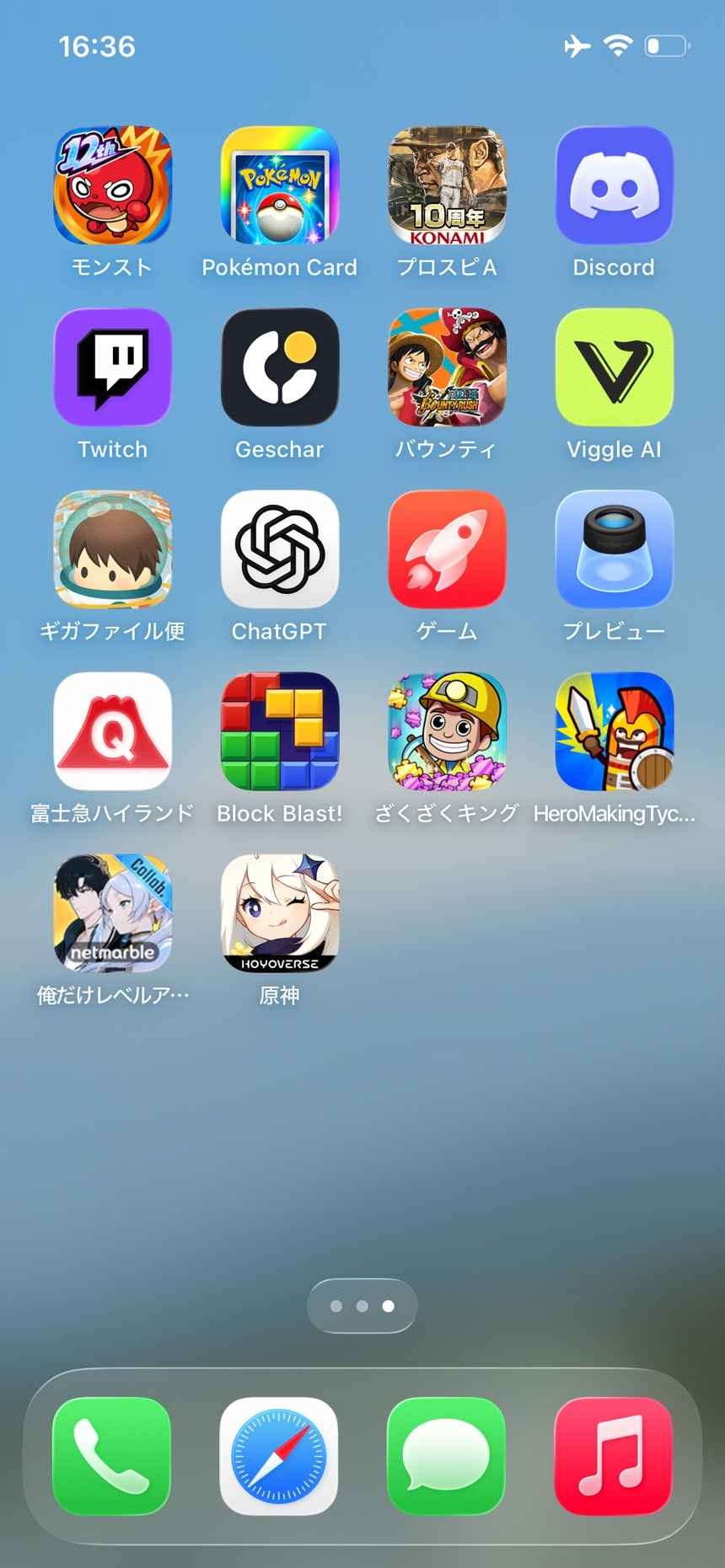Launch ChatGPT

(x=279, y=549)
